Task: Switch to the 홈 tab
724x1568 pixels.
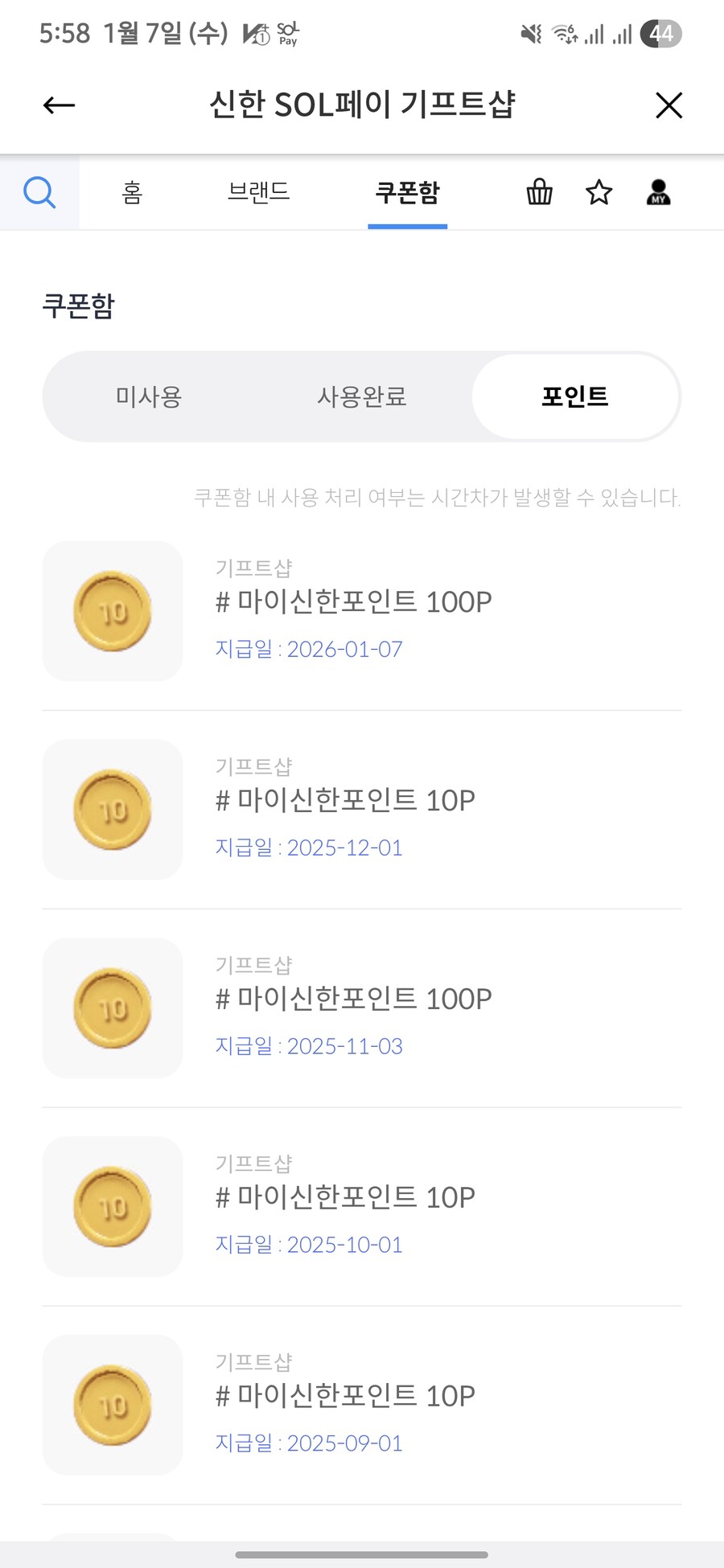Action: [x=133, y=192]
